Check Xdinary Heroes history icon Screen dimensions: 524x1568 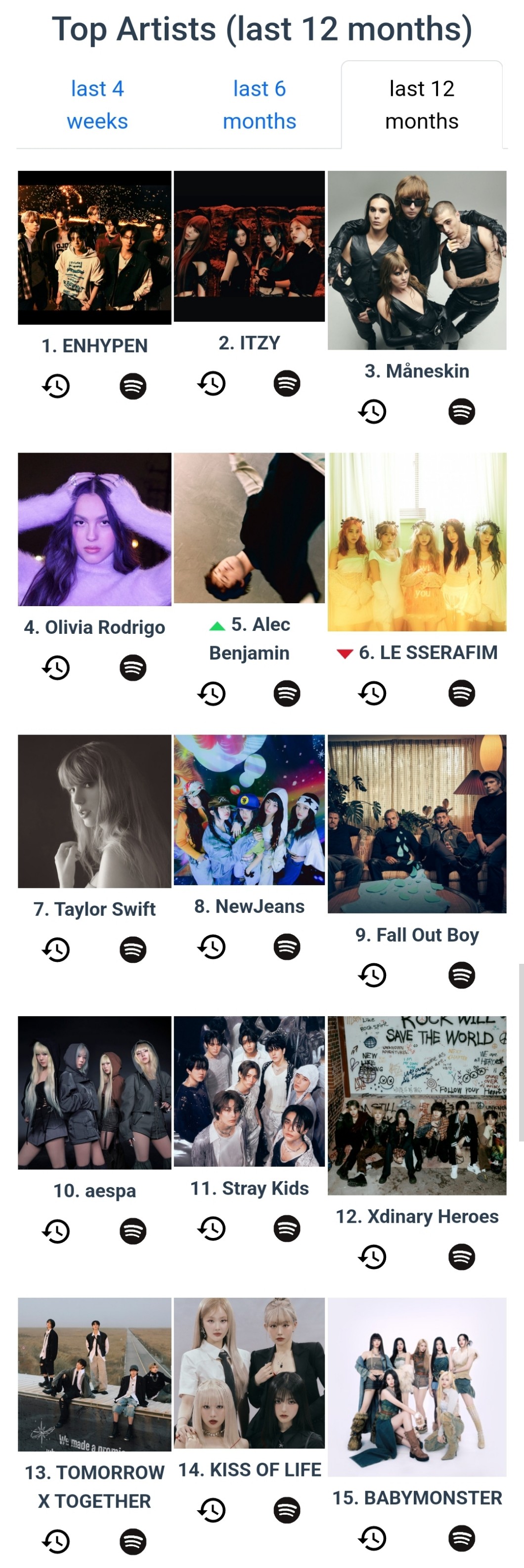tap(372, 1256)
